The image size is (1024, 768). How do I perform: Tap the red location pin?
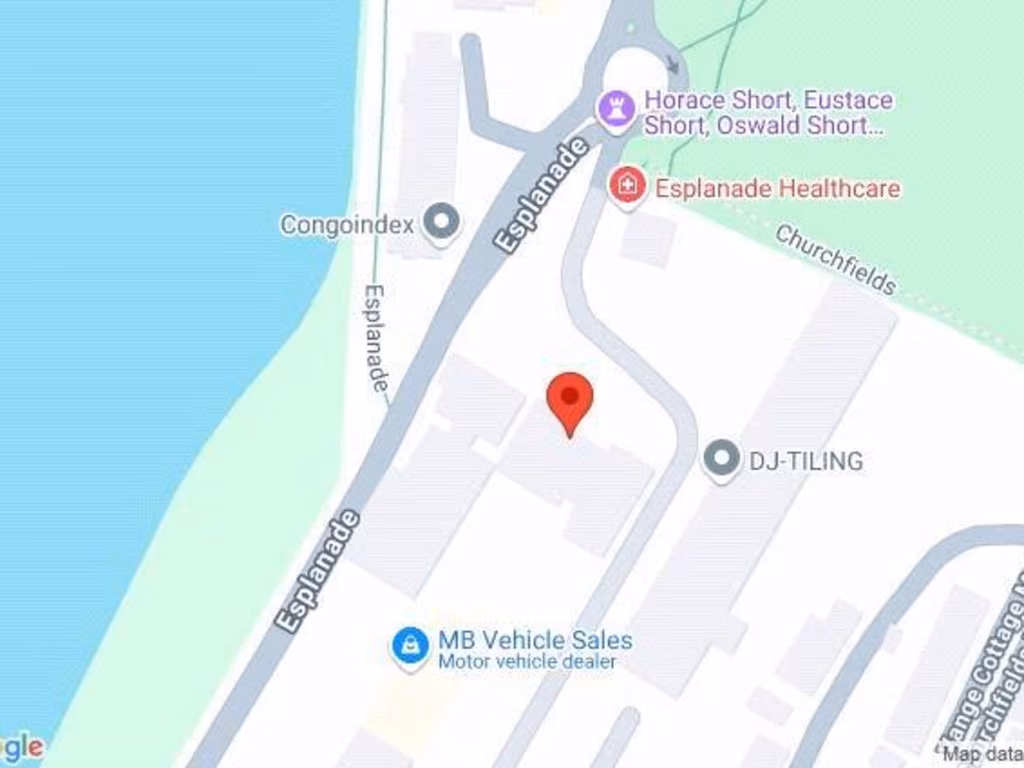click(x=570, y=400)
